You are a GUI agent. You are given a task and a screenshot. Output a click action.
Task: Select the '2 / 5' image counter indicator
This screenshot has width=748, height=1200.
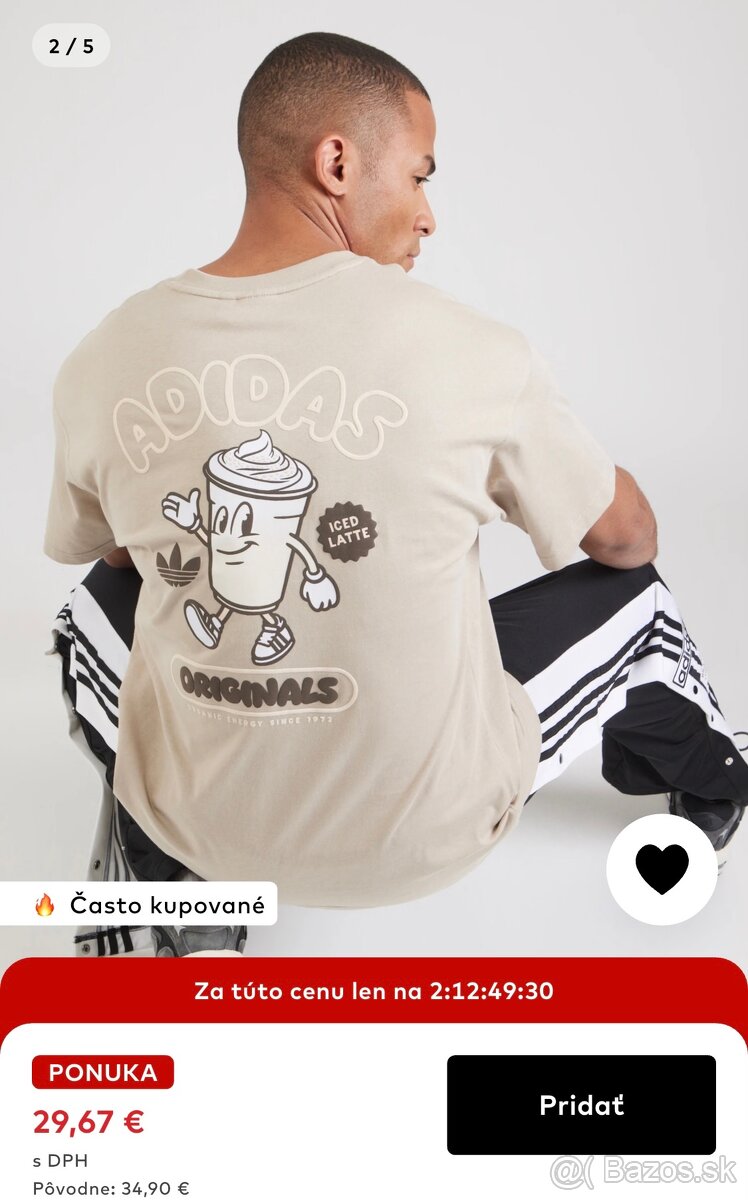tap(72, 43)
